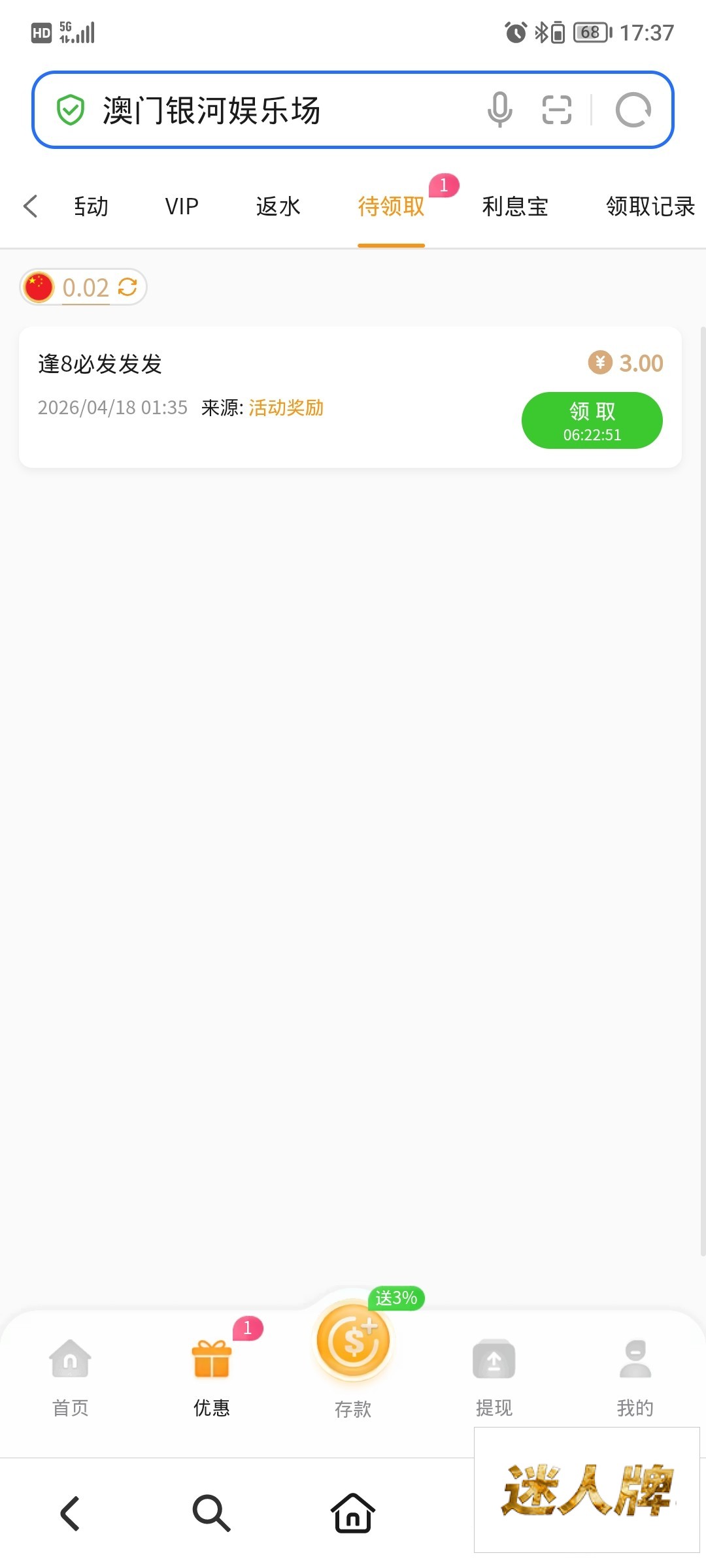Screen dimensions: 706x1568
Task: Tap the browser back arrow at the bottom
Action: [x=71, y=1513]
